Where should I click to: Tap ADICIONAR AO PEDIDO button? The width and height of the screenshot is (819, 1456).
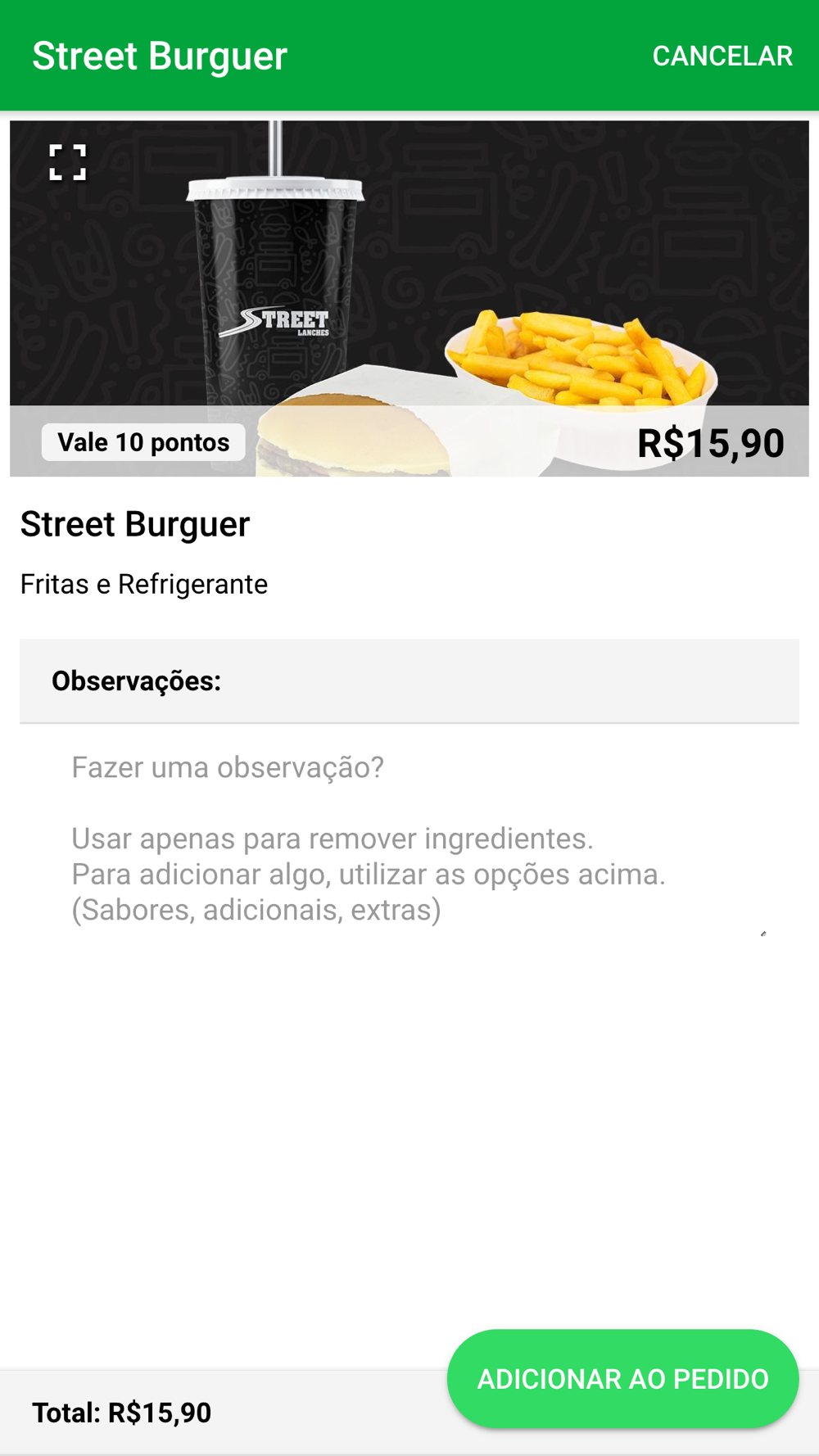tap(622, 1378)
